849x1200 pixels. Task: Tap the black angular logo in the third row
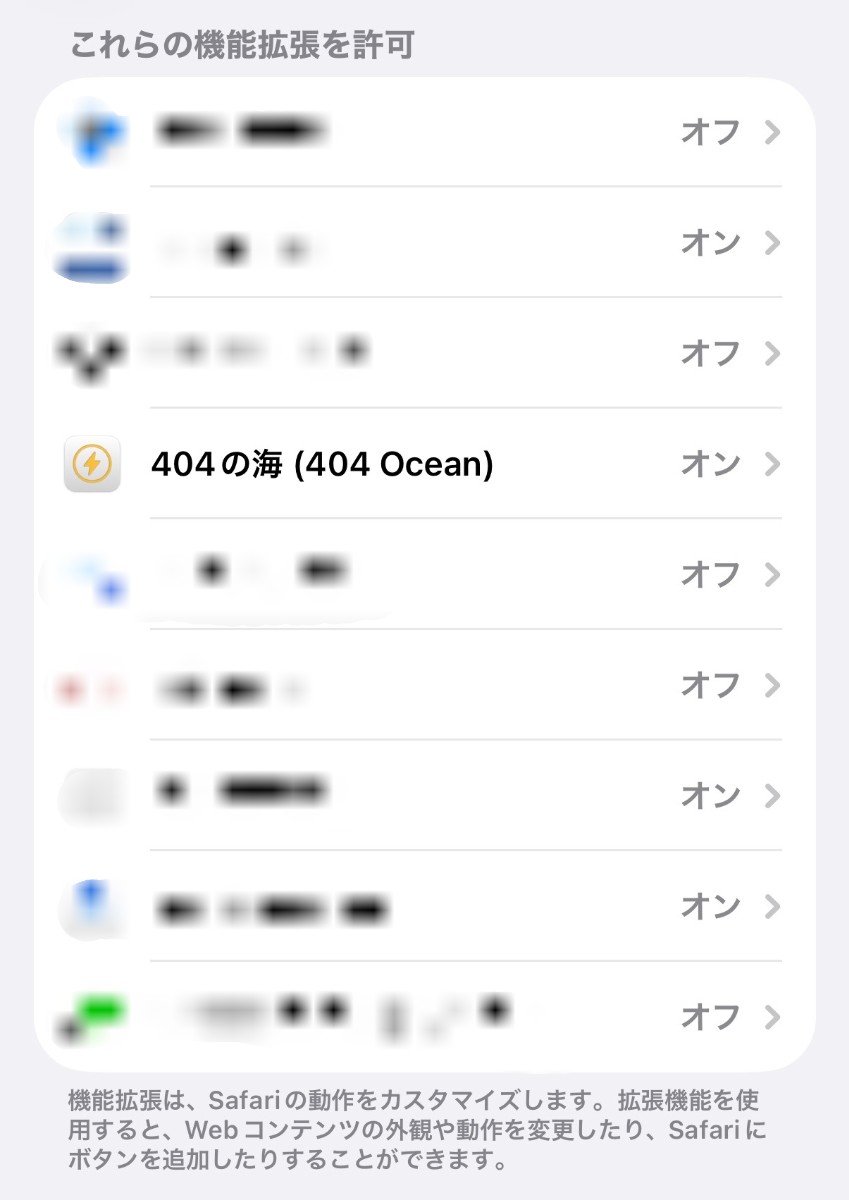pos(92,352)
